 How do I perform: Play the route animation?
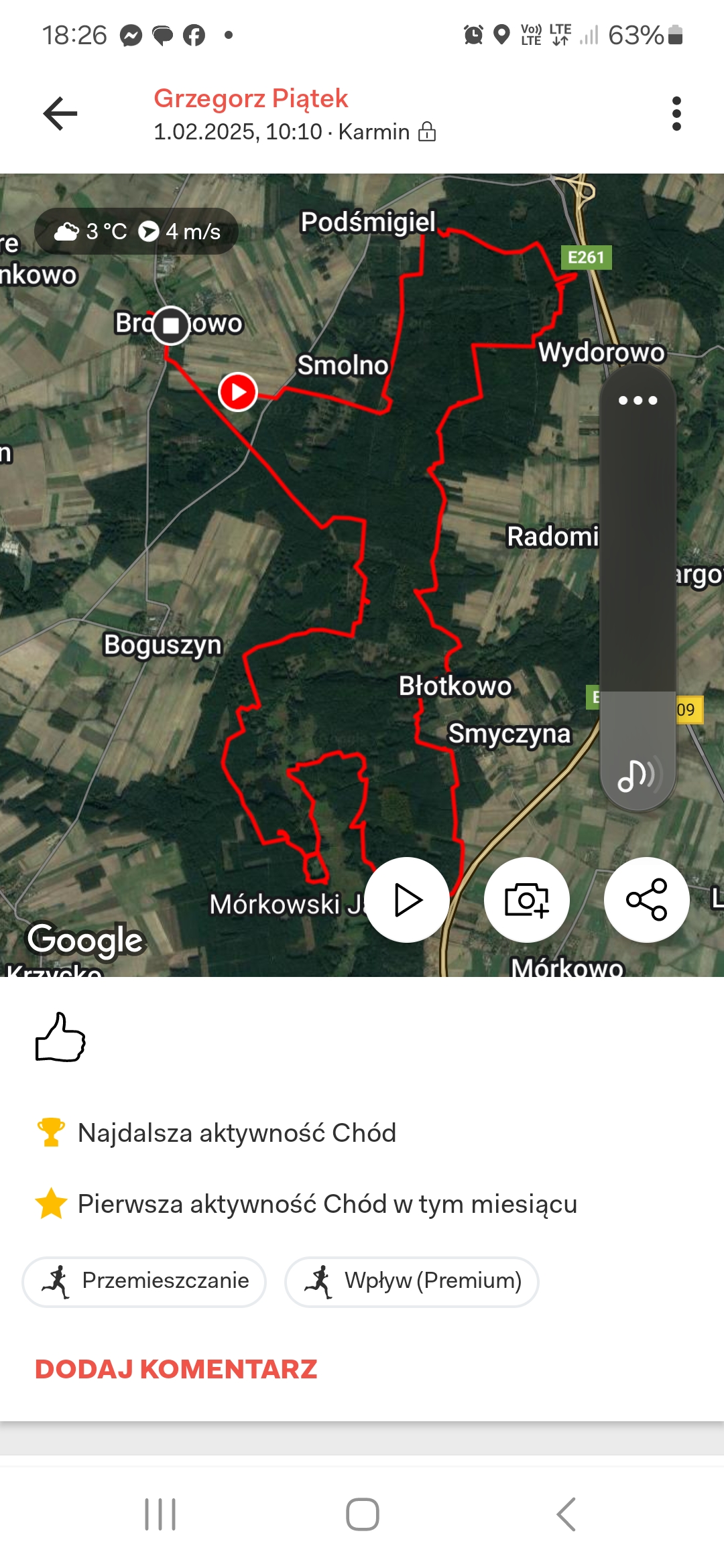point(407,899)
